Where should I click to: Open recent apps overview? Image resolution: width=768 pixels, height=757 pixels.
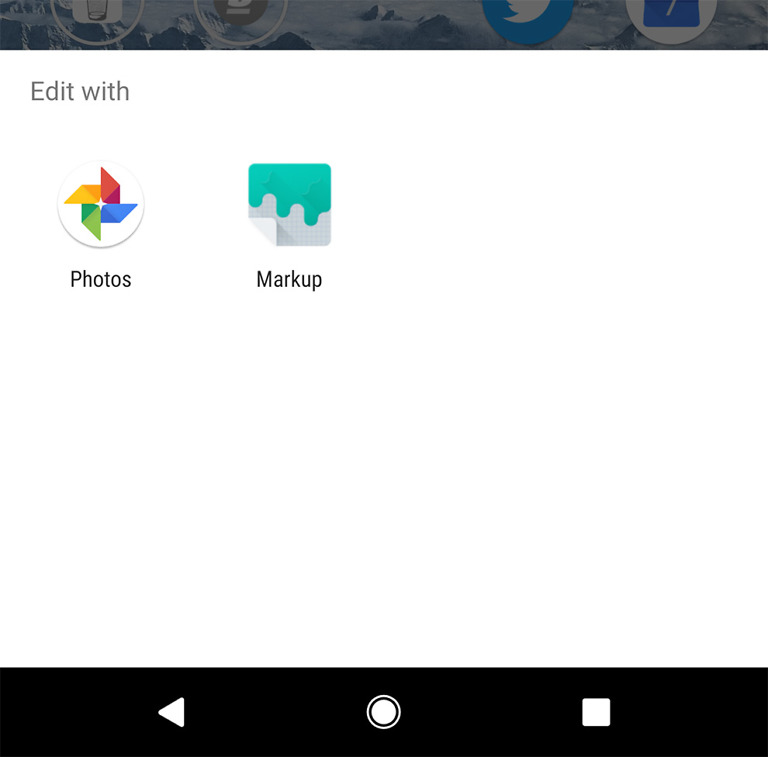[x=596, y=712]
